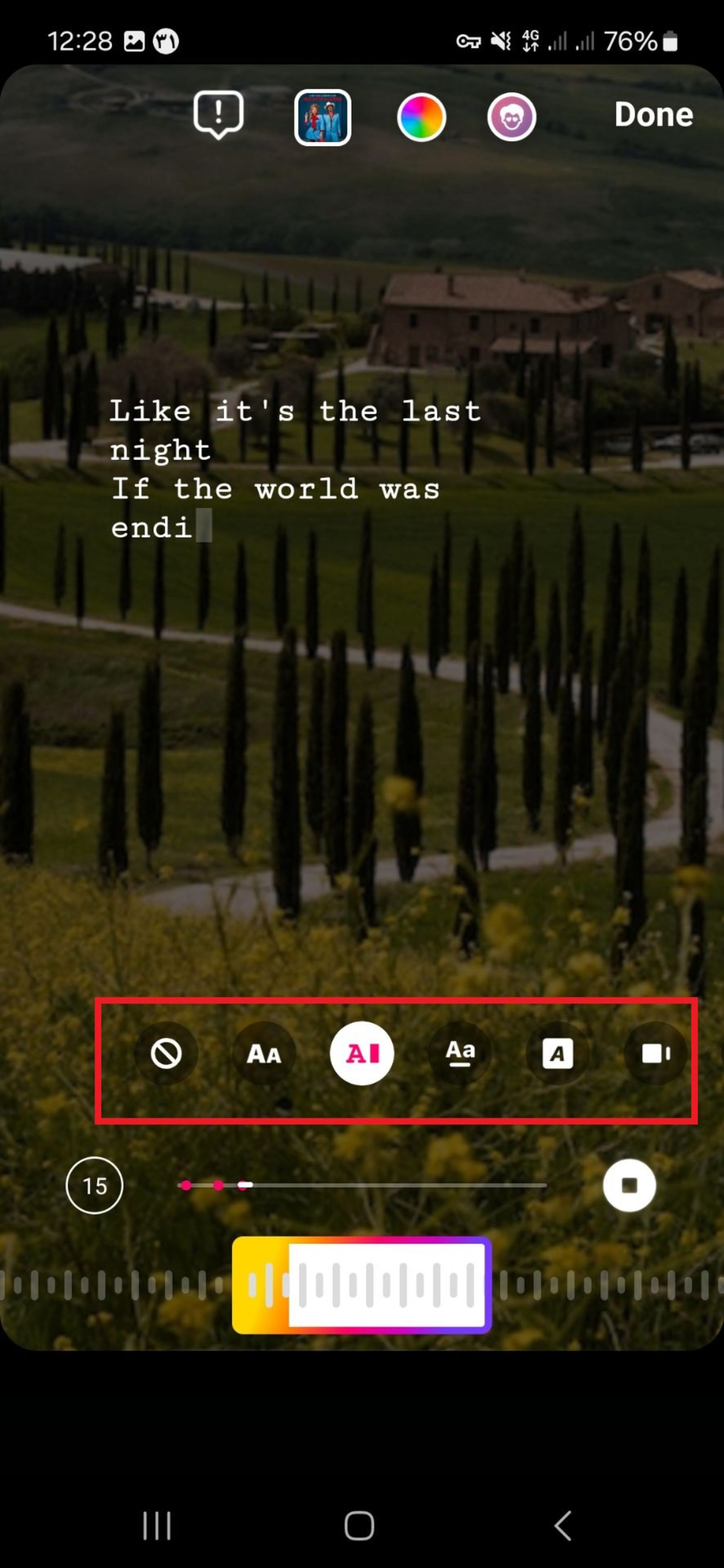Viewport: 724px width, 1568px height.
Task: Go back using system navigation arrow
Action: tap(563, 1526)
